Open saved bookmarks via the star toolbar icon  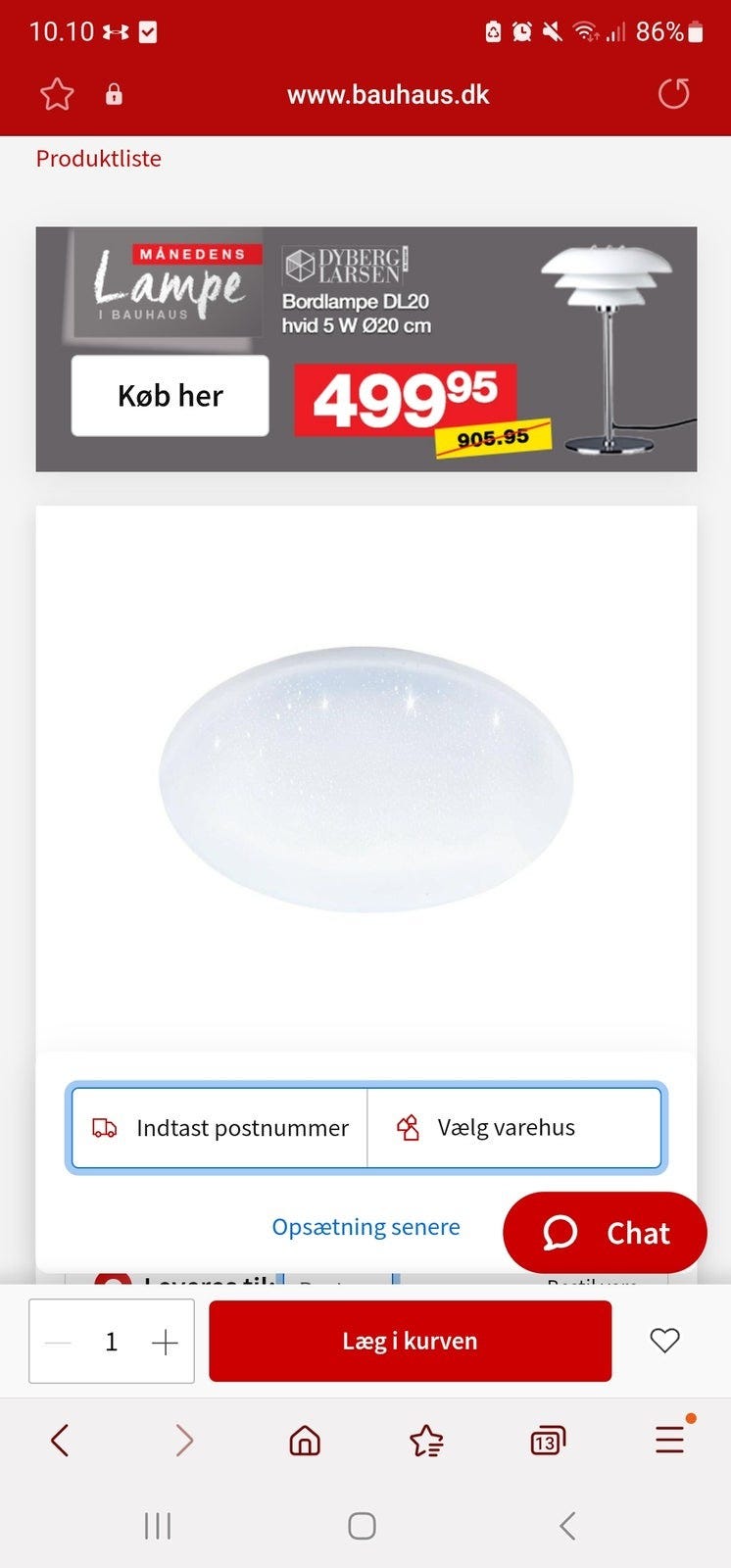click(x=425, y=1440)
